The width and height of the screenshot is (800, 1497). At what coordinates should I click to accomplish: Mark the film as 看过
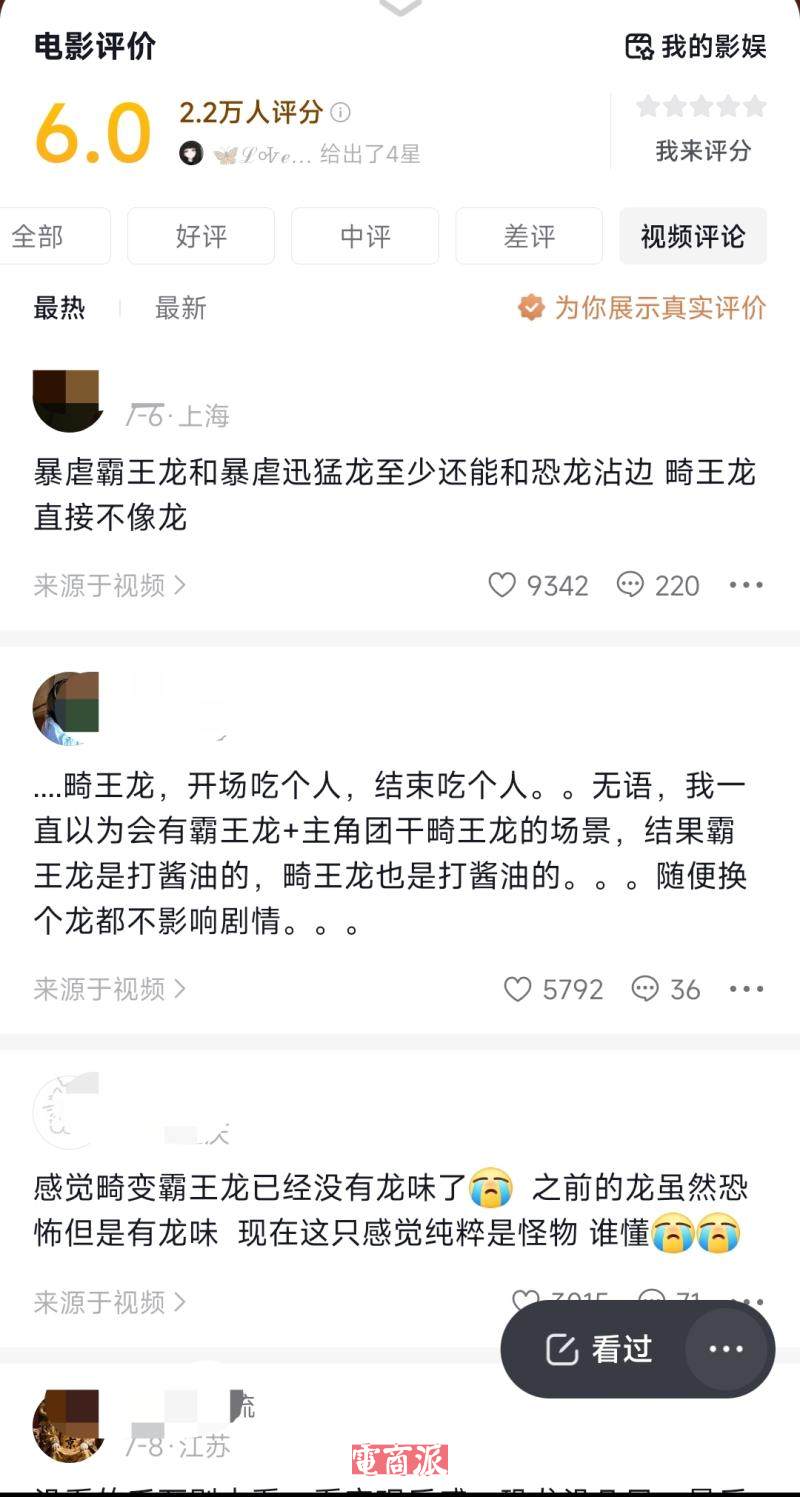click(x=600, y=1349)
